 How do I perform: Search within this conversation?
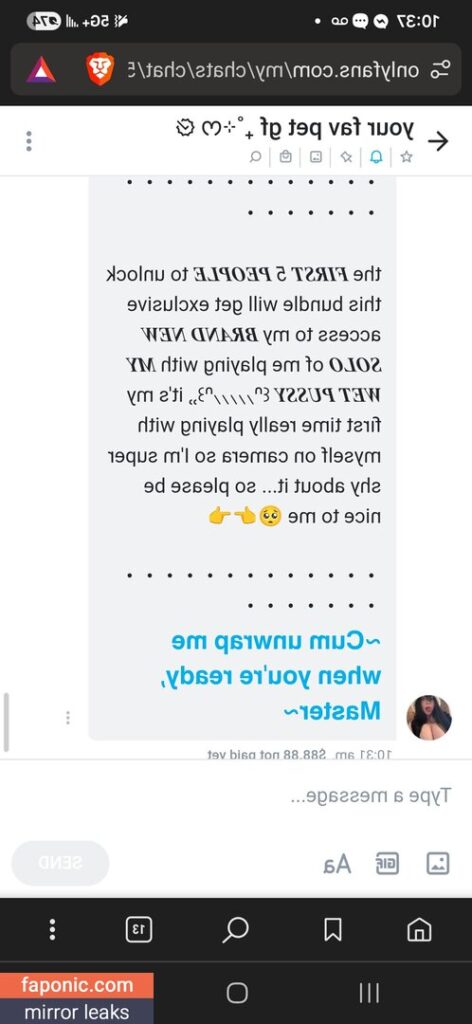pos(256,157)
